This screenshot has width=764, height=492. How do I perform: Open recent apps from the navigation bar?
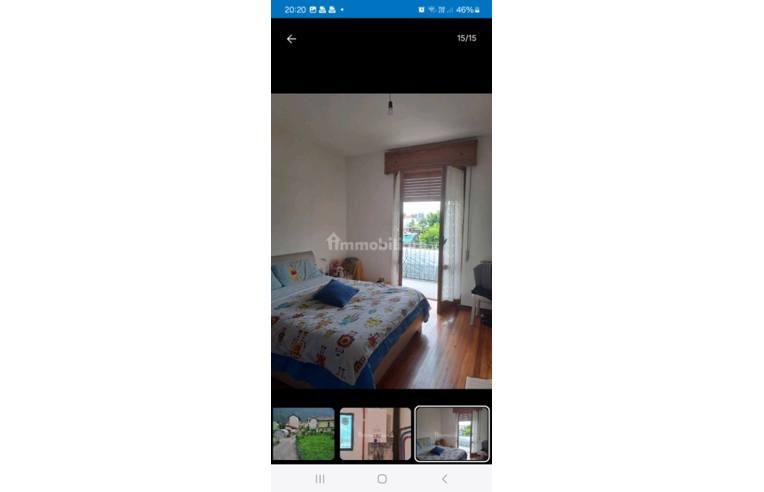tap(320, 479)
